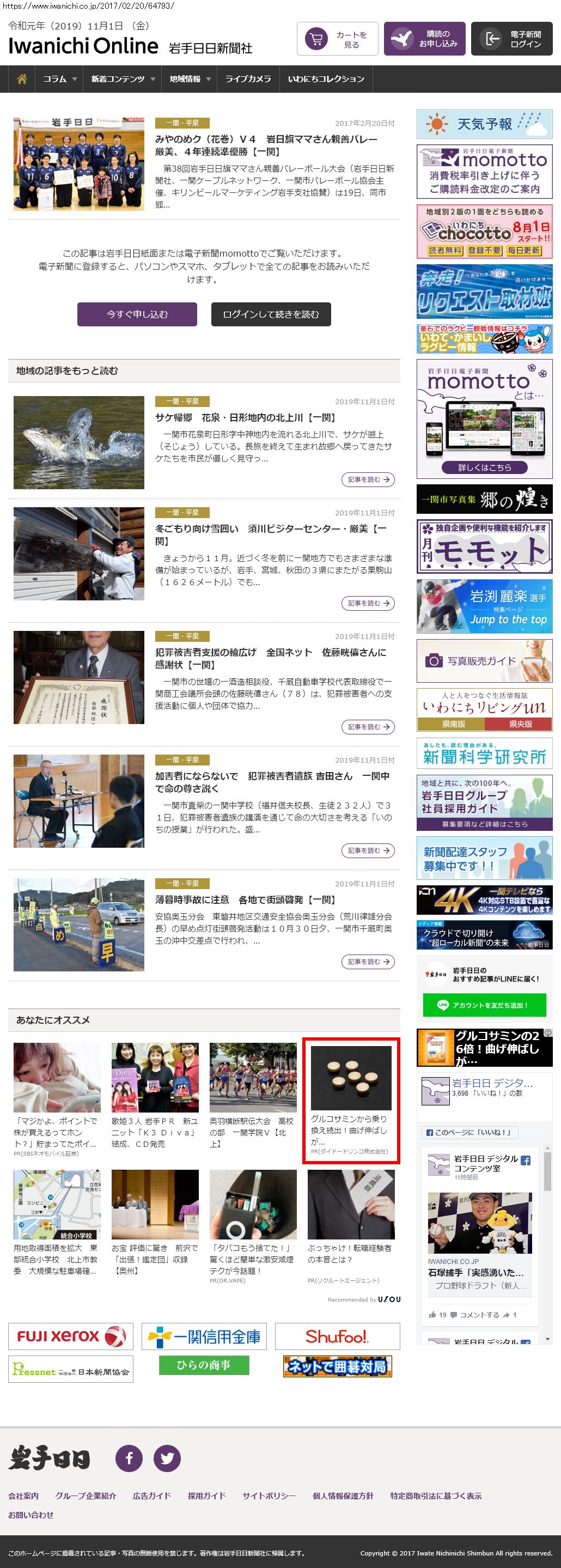The width and height of the screenshot is (561, 1568).
Task: Open お問い合わせ contact link
Action: pyautogui.click(x=31, y=1515)
